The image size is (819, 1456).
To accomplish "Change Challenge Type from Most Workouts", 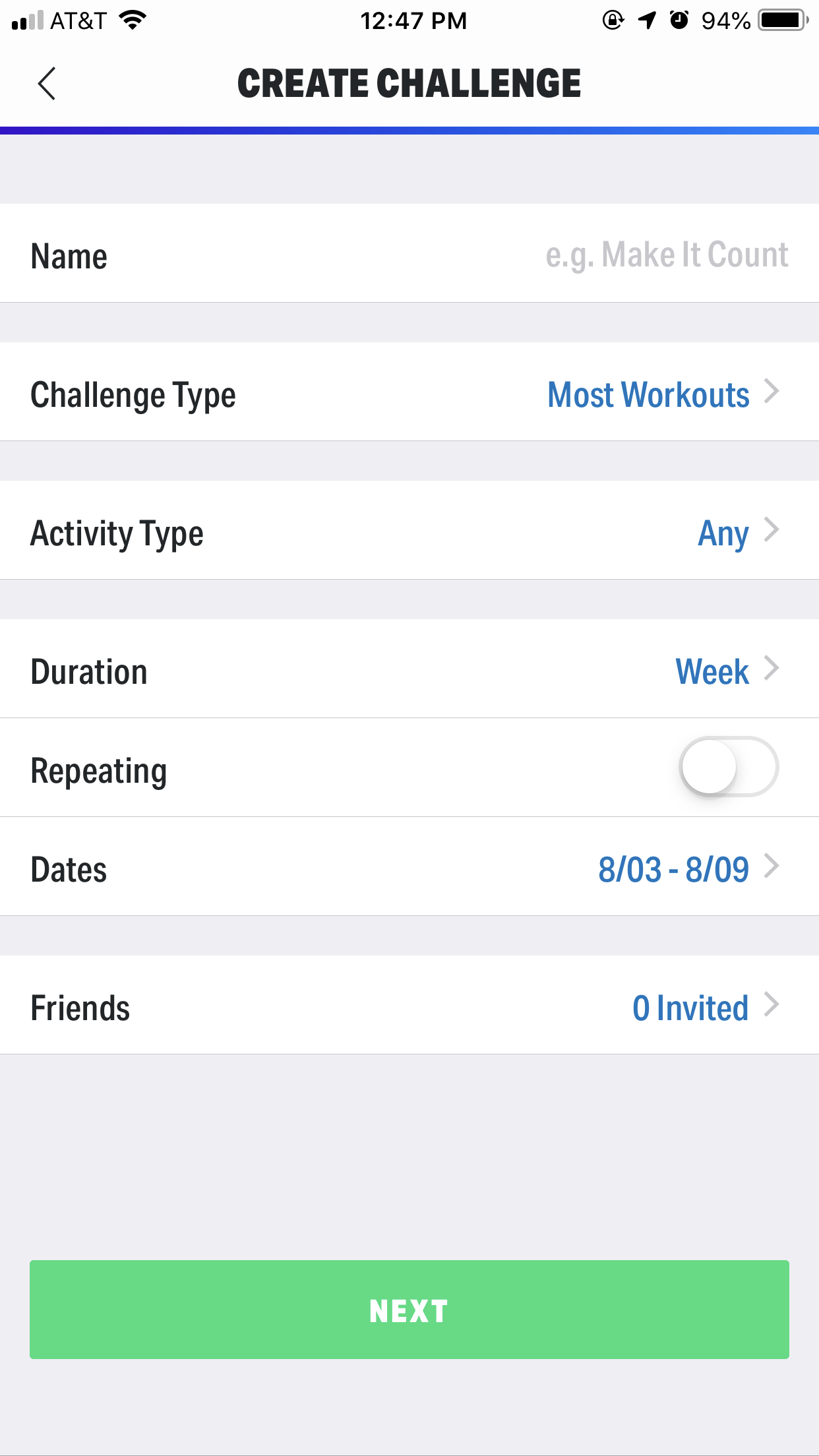I will click(663, 394).
